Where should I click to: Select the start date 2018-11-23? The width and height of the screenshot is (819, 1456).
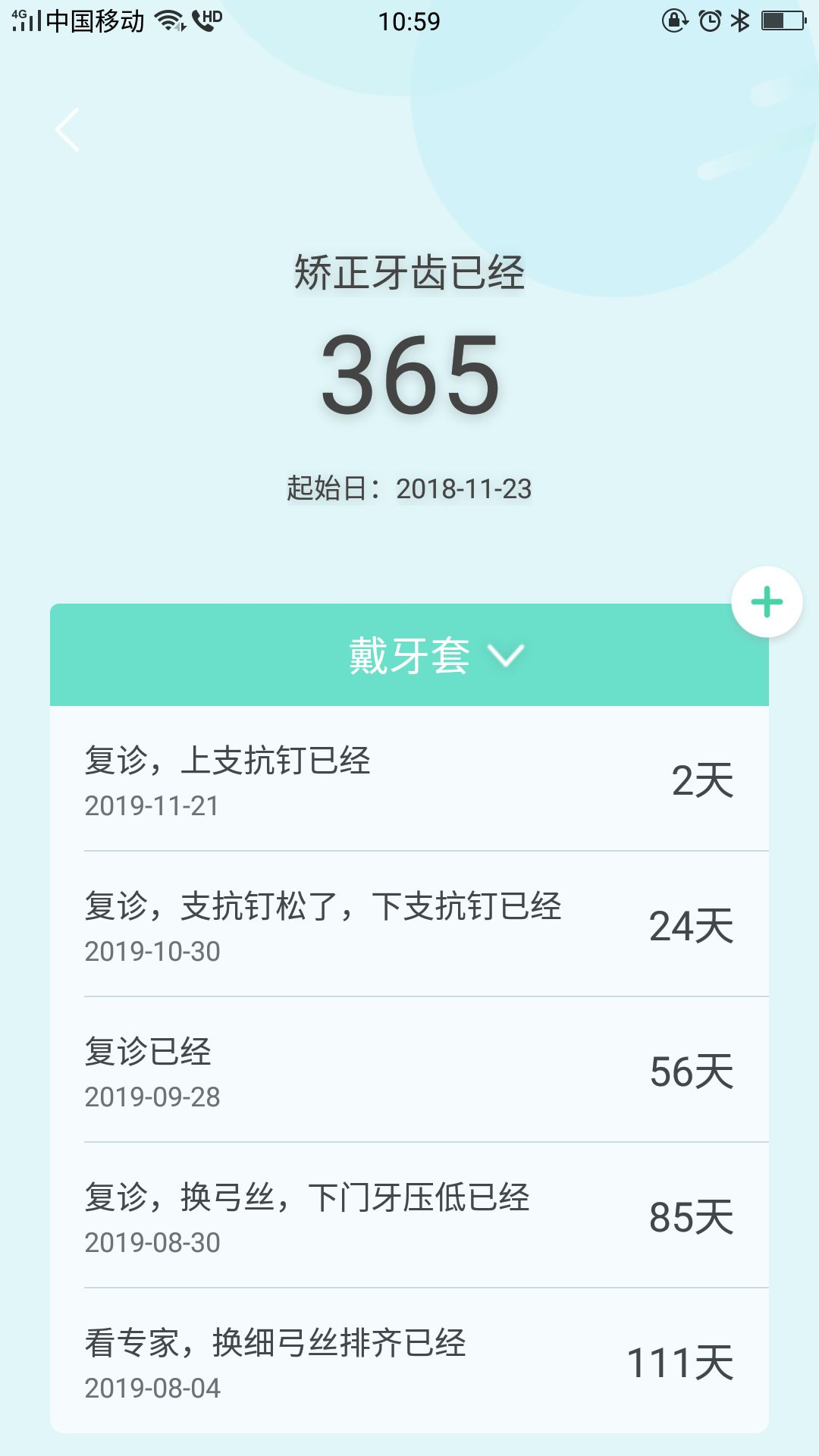pos(463,489)
